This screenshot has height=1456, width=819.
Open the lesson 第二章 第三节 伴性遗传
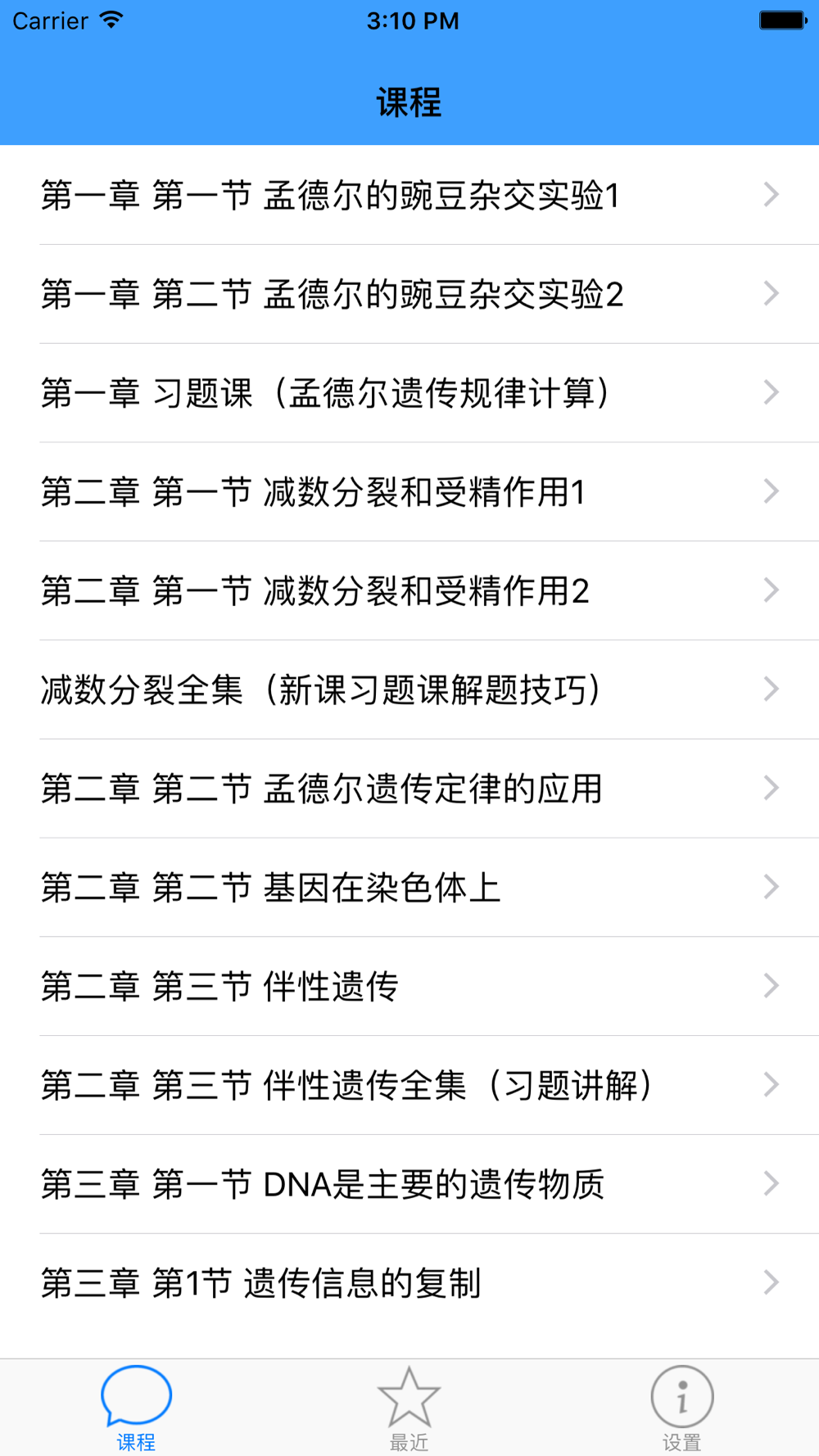click(409, 987)
